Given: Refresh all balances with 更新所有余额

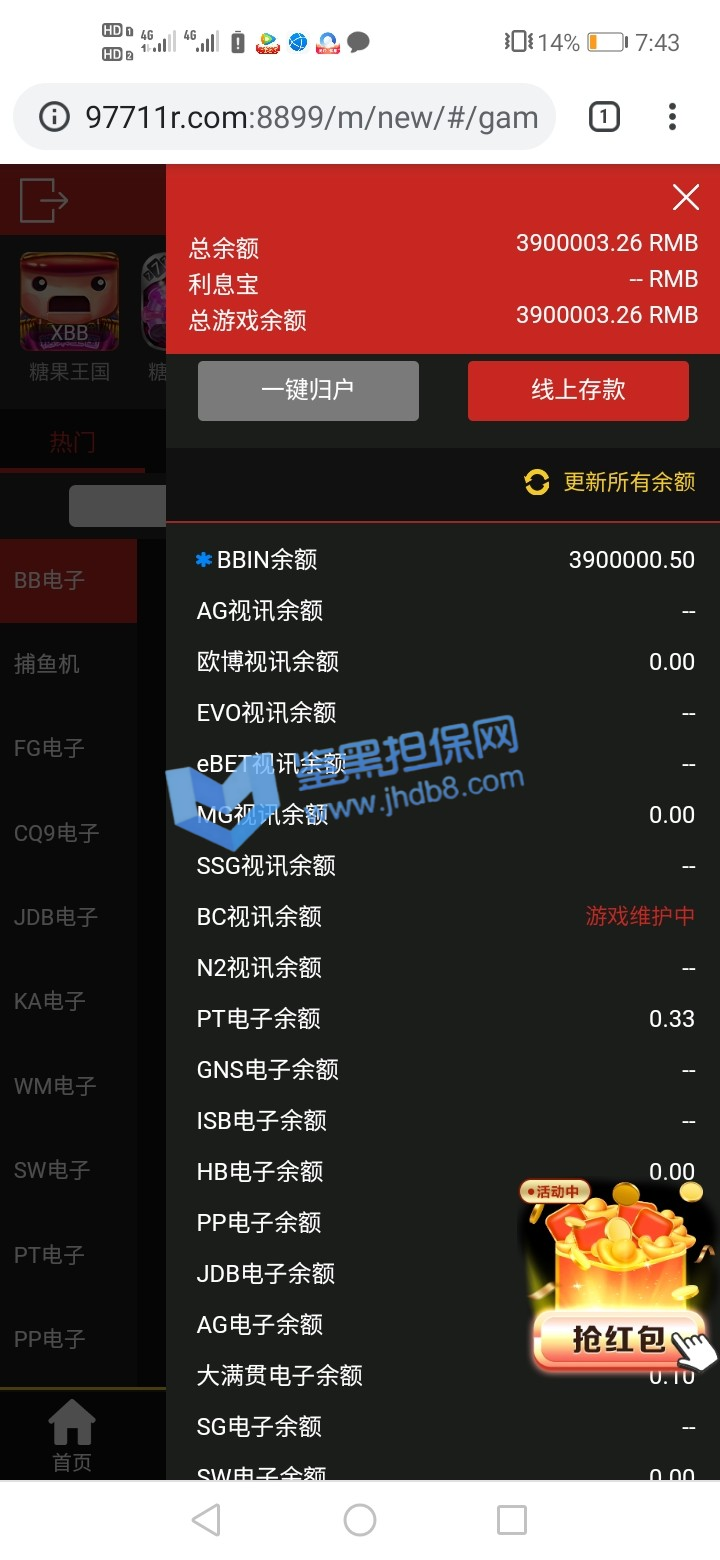Looking at the screenshot, I should click(610, 482).
